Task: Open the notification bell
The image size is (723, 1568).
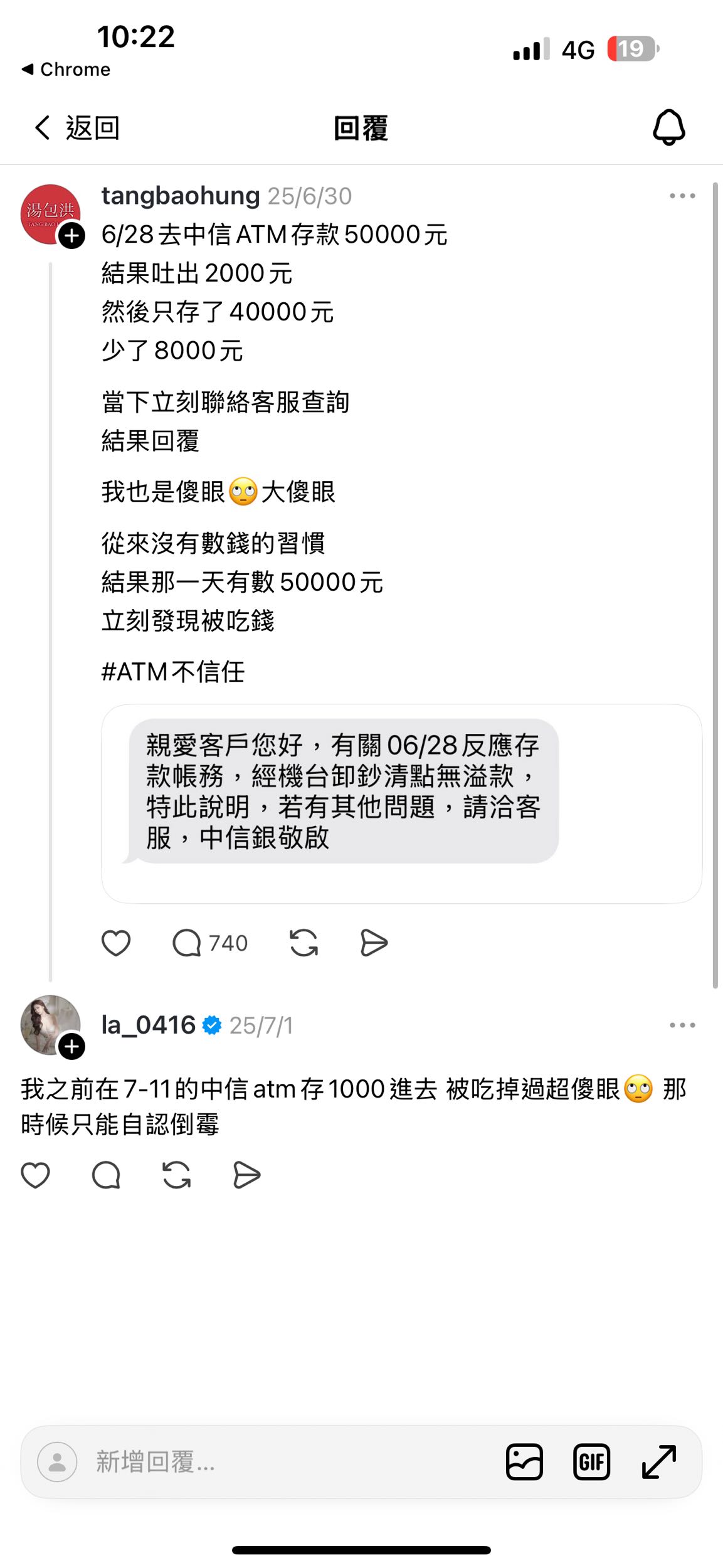Action: point(668,127)
